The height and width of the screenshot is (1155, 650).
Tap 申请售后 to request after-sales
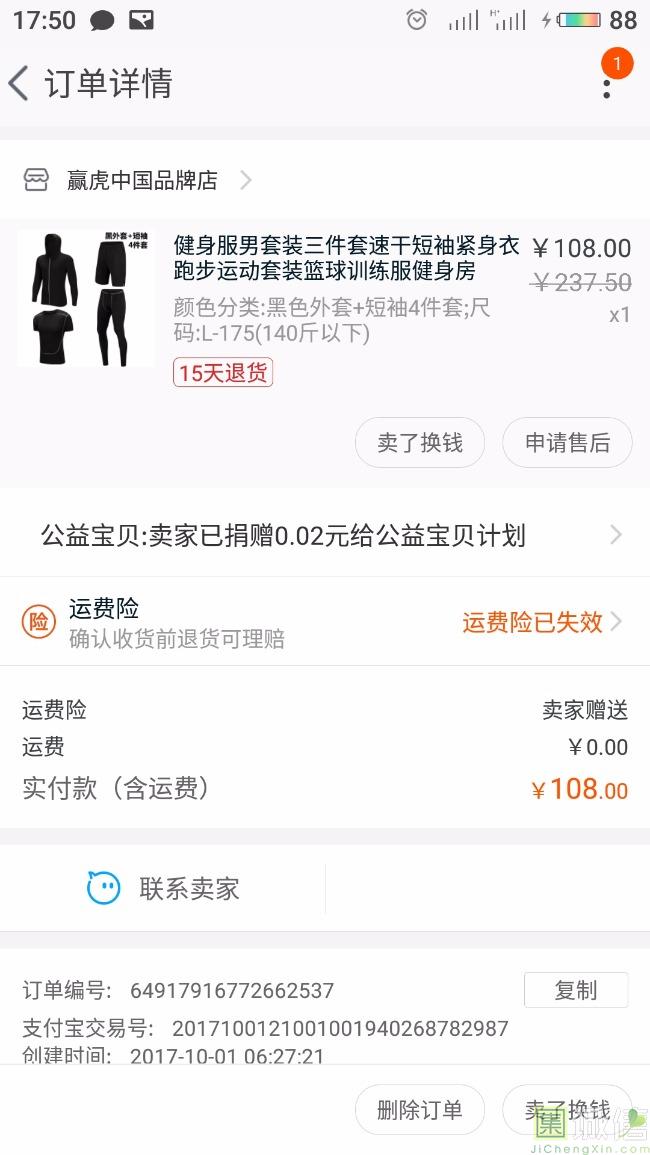567,443
